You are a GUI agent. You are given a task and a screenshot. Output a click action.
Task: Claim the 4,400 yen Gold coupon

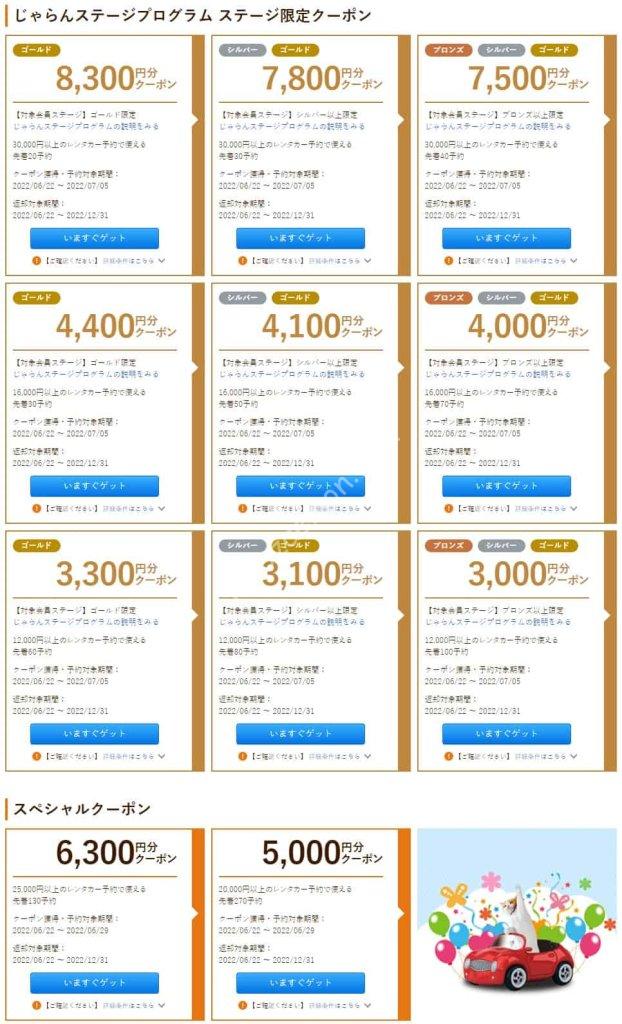94,486
